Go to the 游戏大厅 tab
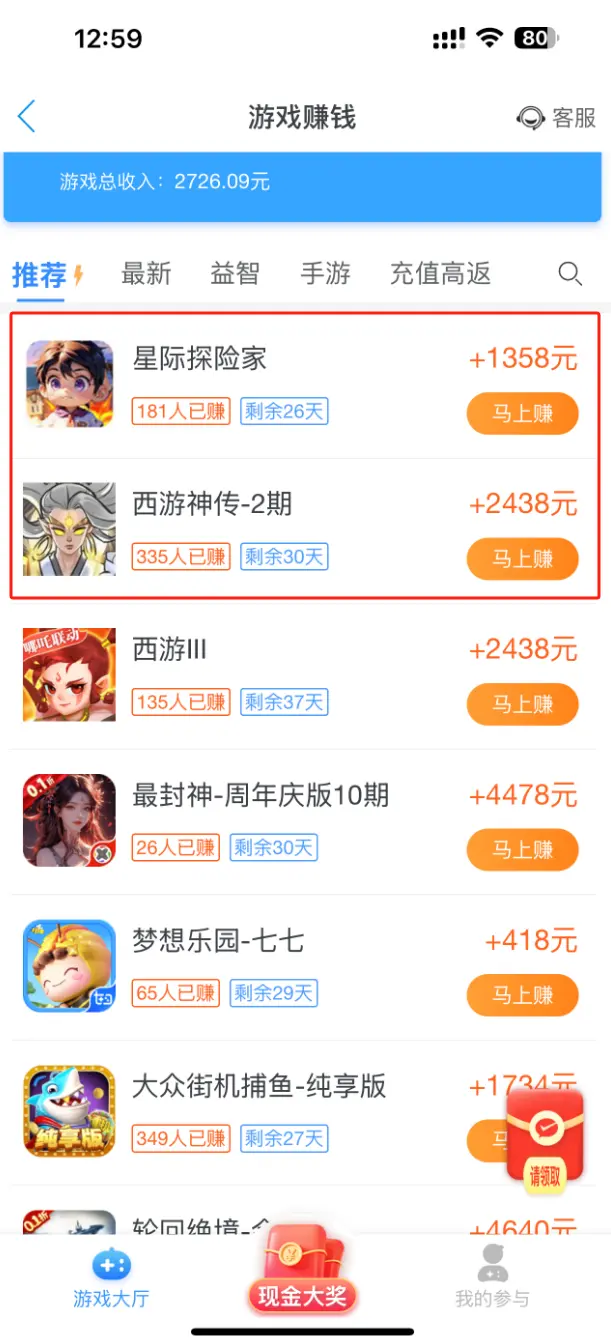Image resolution: width=611 pixels, height=1339 pixels. point(111,1277)
